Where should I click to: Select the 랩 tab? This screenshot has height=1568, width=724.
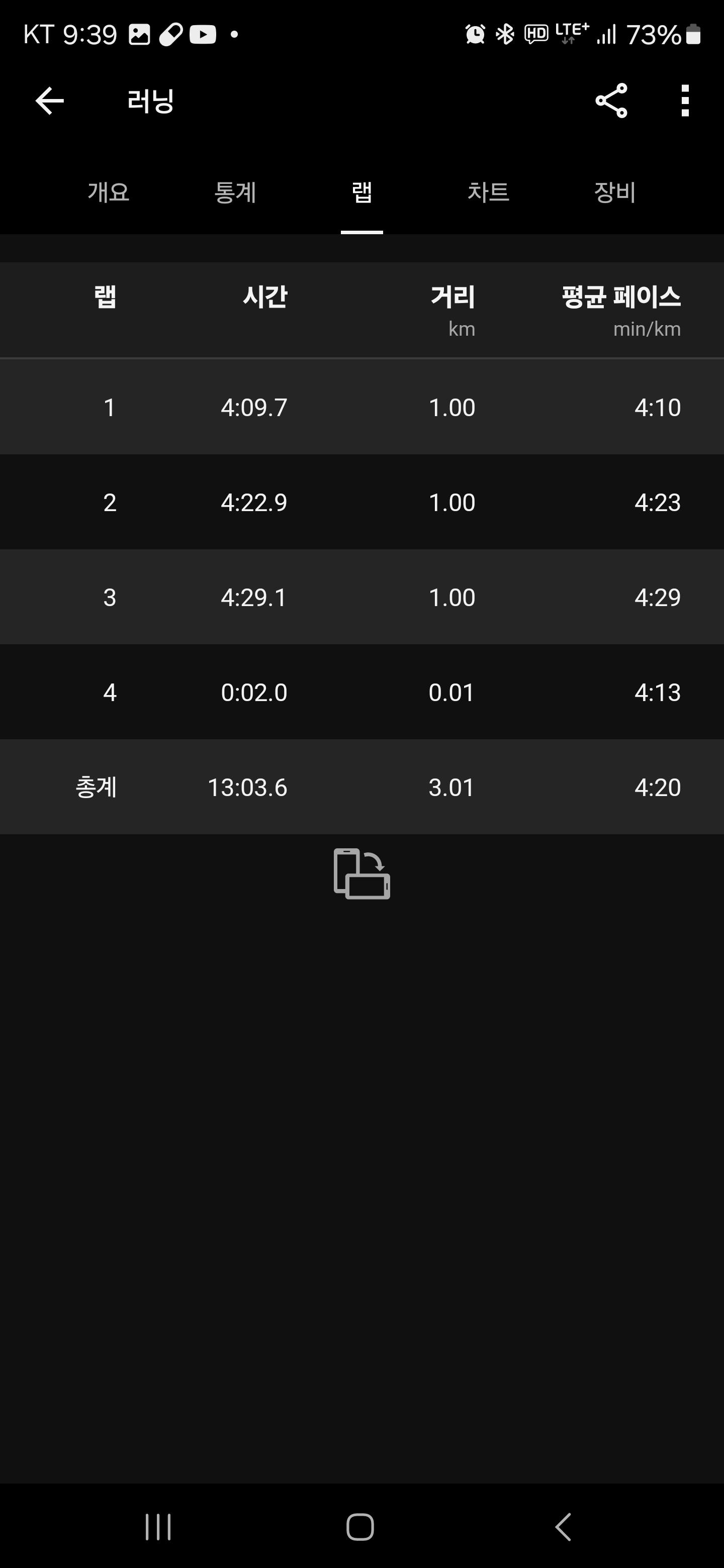pyautogui.click(x=361, y=192)
